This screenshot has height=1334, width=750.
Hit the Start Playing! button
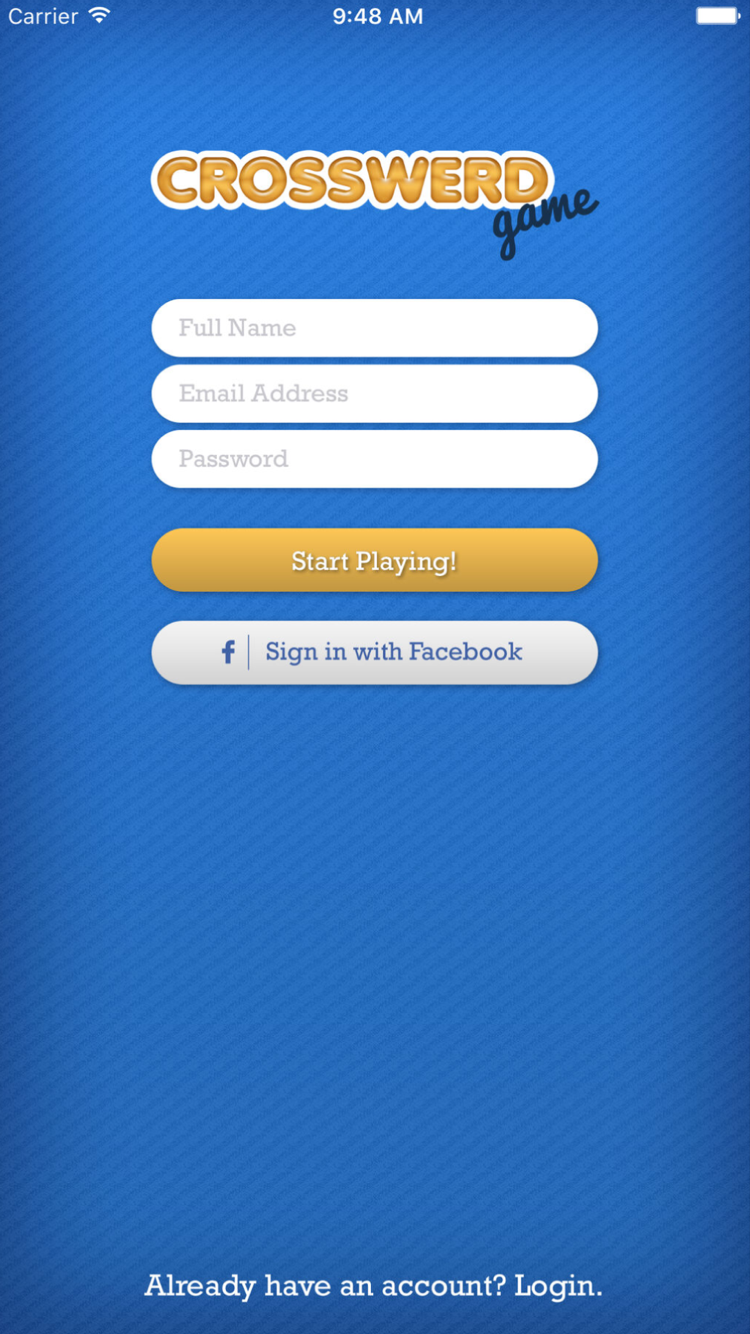coord(375,560)
